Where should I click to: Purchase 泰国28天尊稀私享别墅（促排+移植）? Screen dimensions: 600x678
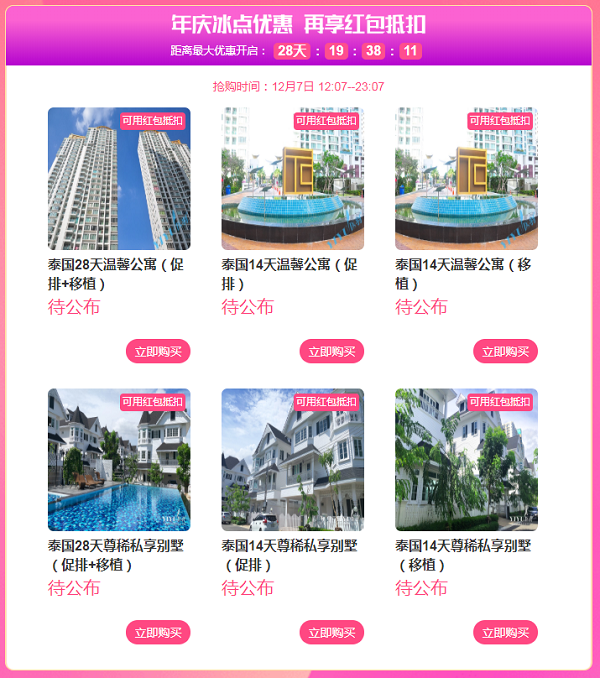[x=158, y=632]
